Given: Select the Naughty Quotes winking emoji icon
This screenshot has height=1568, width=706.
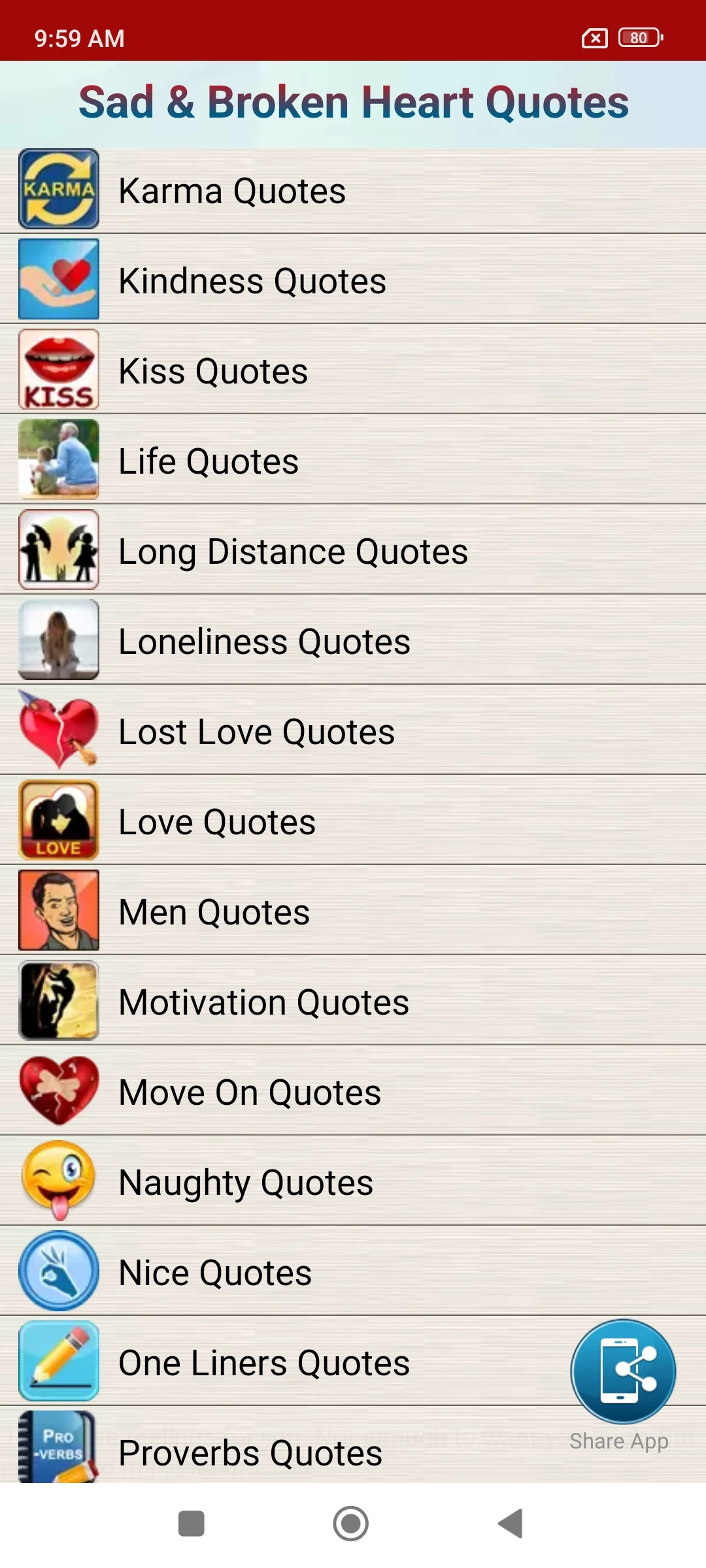Looking at the screenshot, I should coord(58,1181).
